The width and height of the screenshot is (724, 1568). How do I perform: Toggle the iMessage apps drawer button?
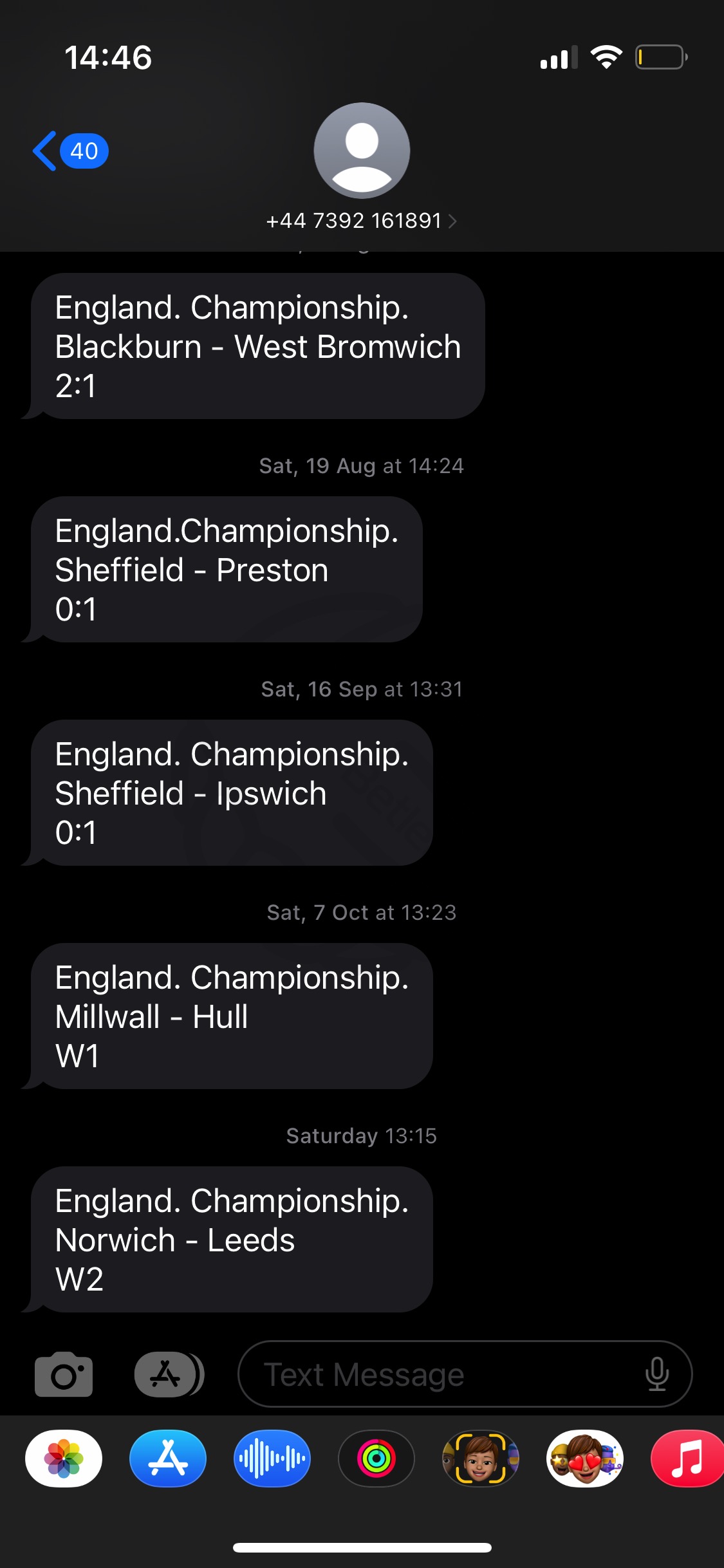point(169,1374)
